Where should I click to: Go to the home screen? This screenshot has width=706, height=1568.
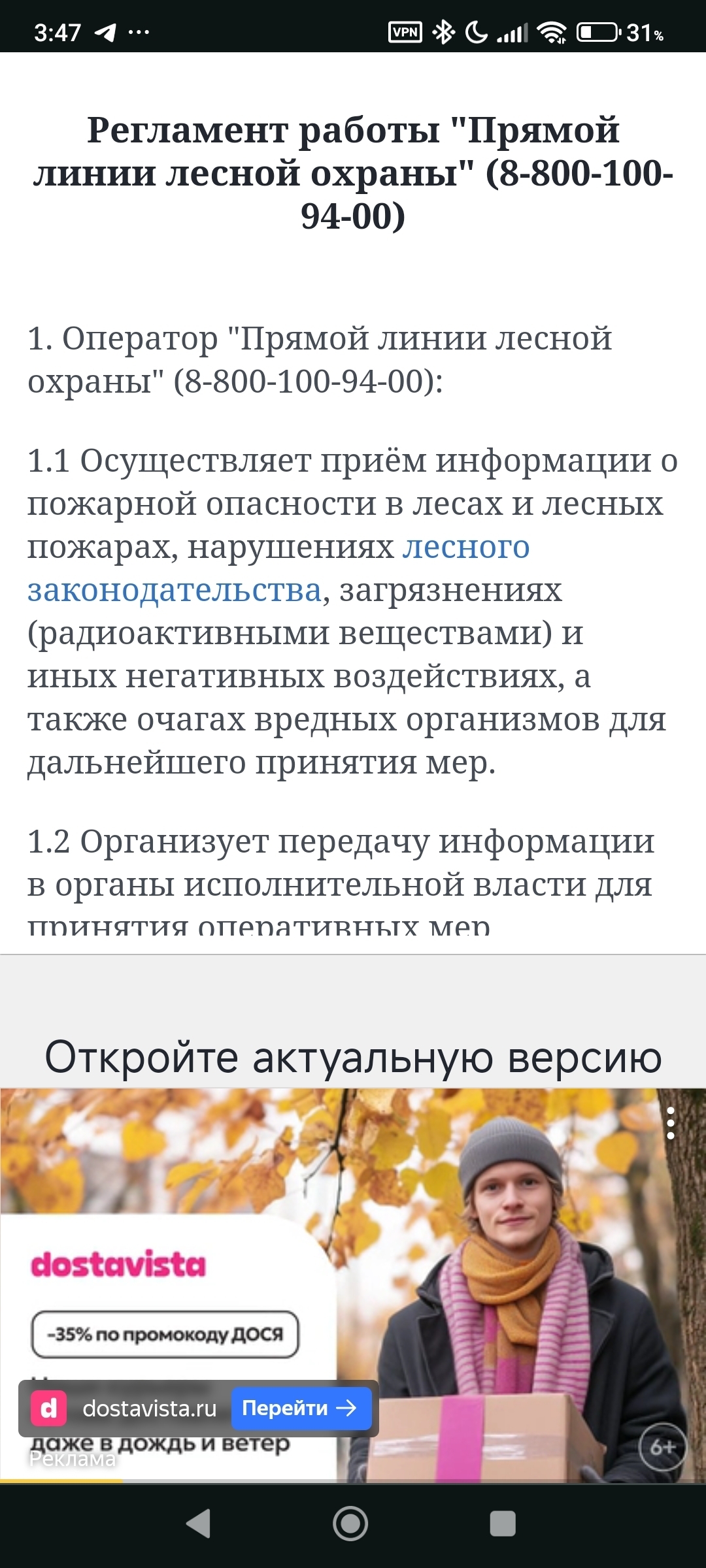click(350, 1524)
